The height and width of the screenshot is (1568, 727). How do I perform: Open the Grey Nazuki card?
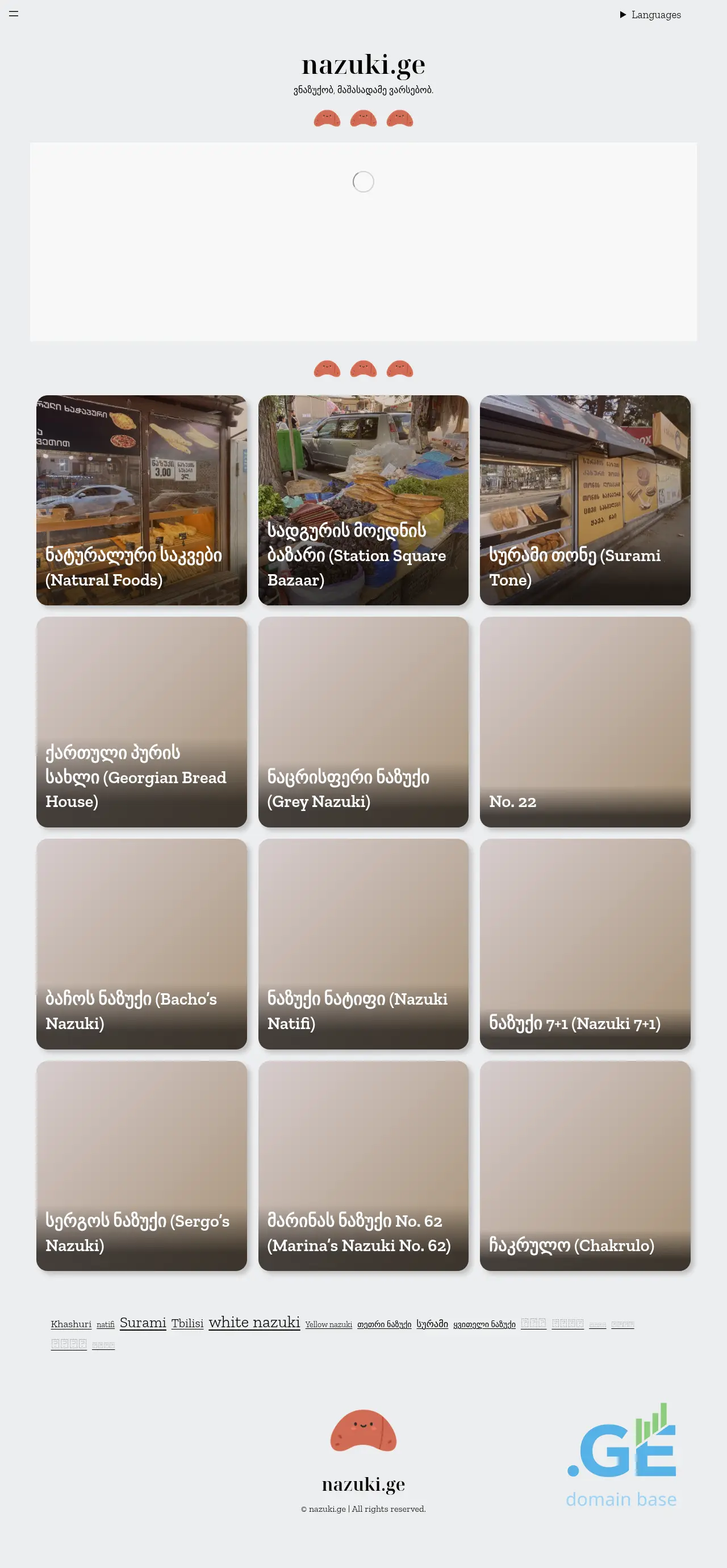[x=363, y=721]
